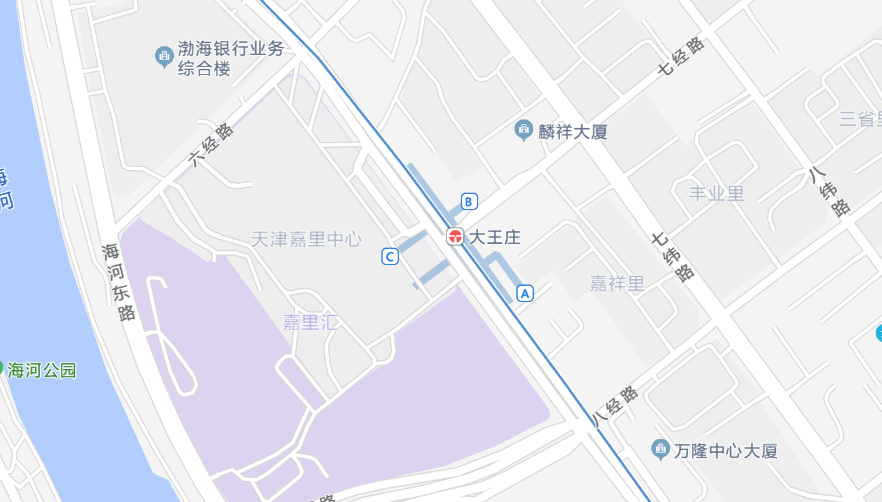
Task: Tap the 麟祥大厦 building marker
Action: tap(523, 130)
